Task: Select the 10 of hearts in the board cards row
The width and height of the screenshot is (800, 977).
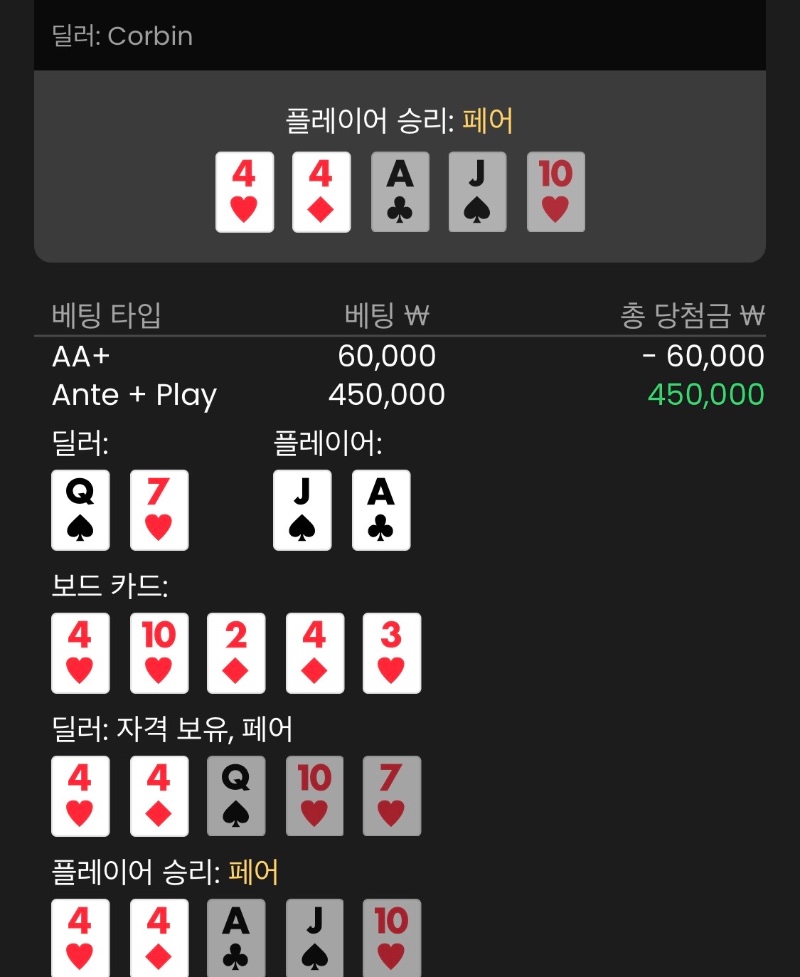Action: click(158, 653)
